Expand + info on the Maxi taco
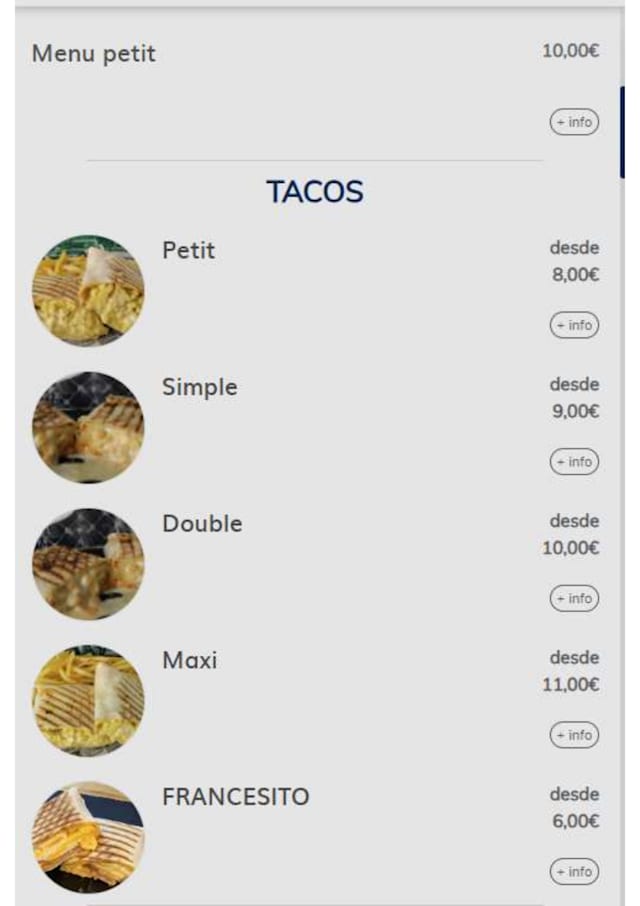640x906 pixels. (574, 735)
